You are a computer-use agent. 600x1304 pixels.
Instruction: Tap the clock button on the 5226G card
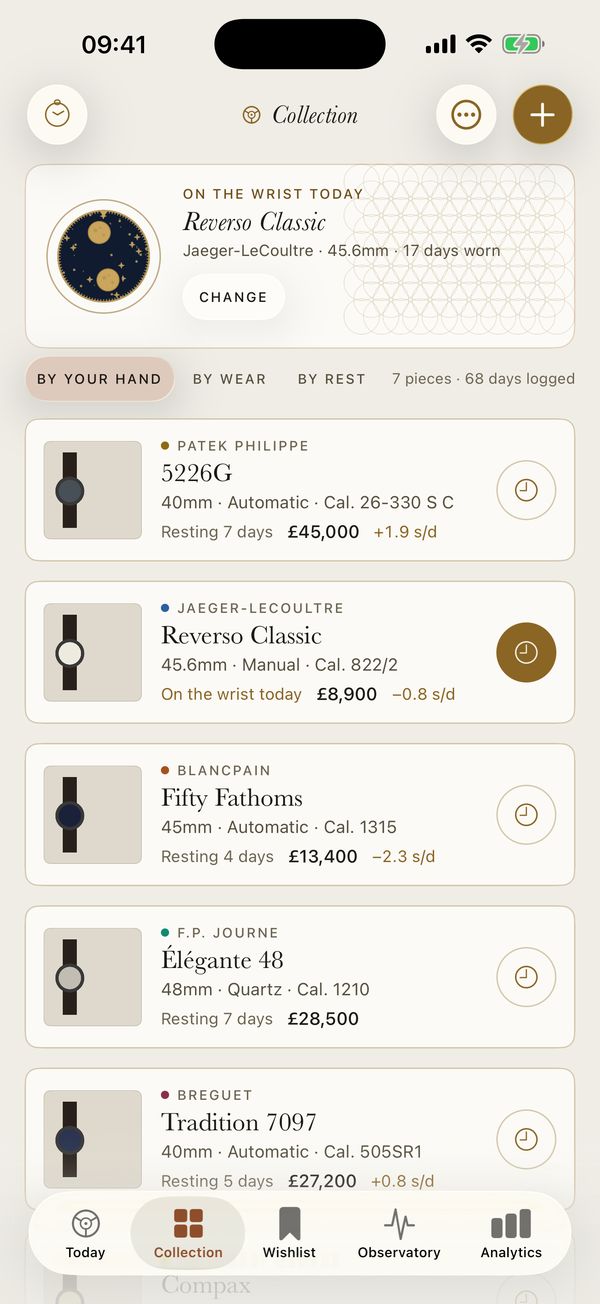pyautogui.click(x=526, y=490)
